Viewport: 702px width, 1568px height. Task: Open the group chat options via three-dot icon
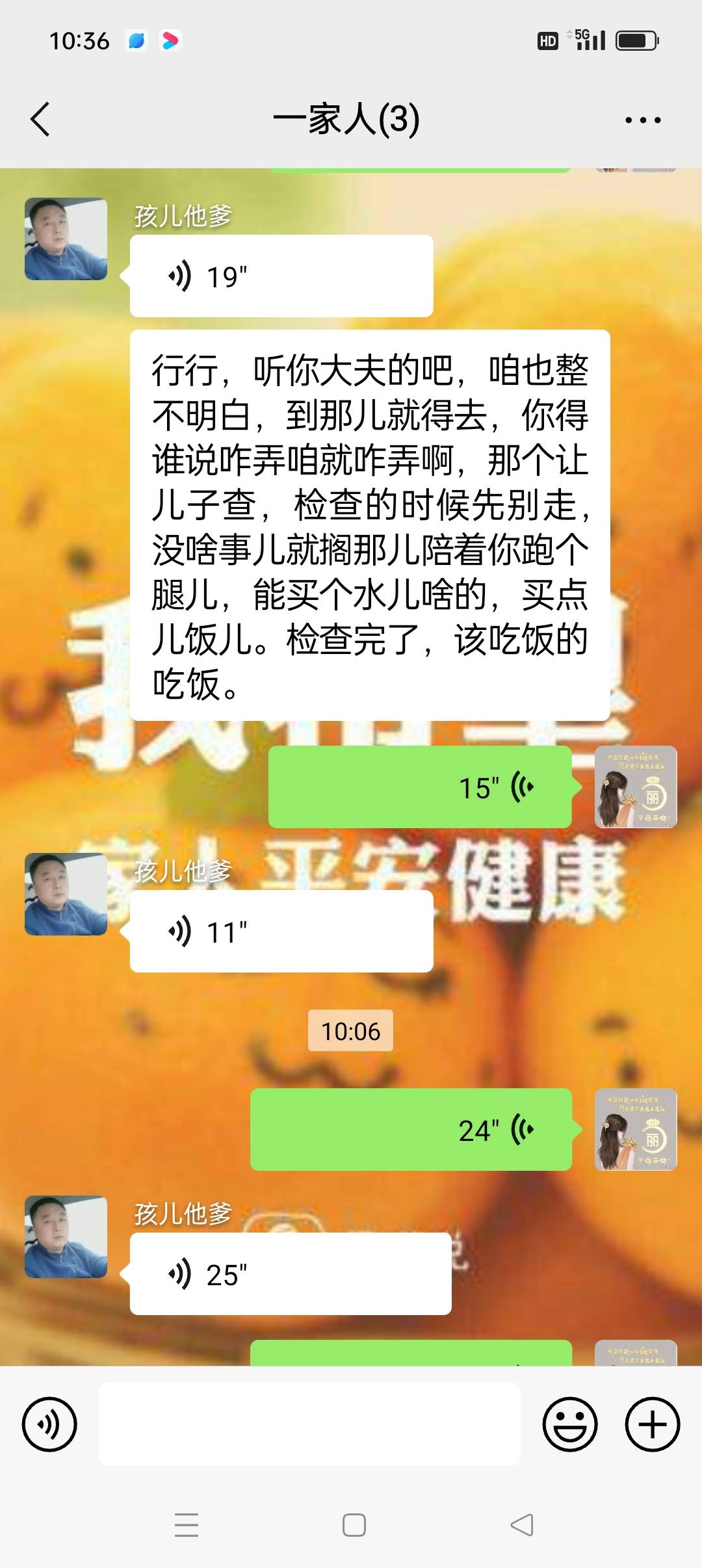[642, 118]
